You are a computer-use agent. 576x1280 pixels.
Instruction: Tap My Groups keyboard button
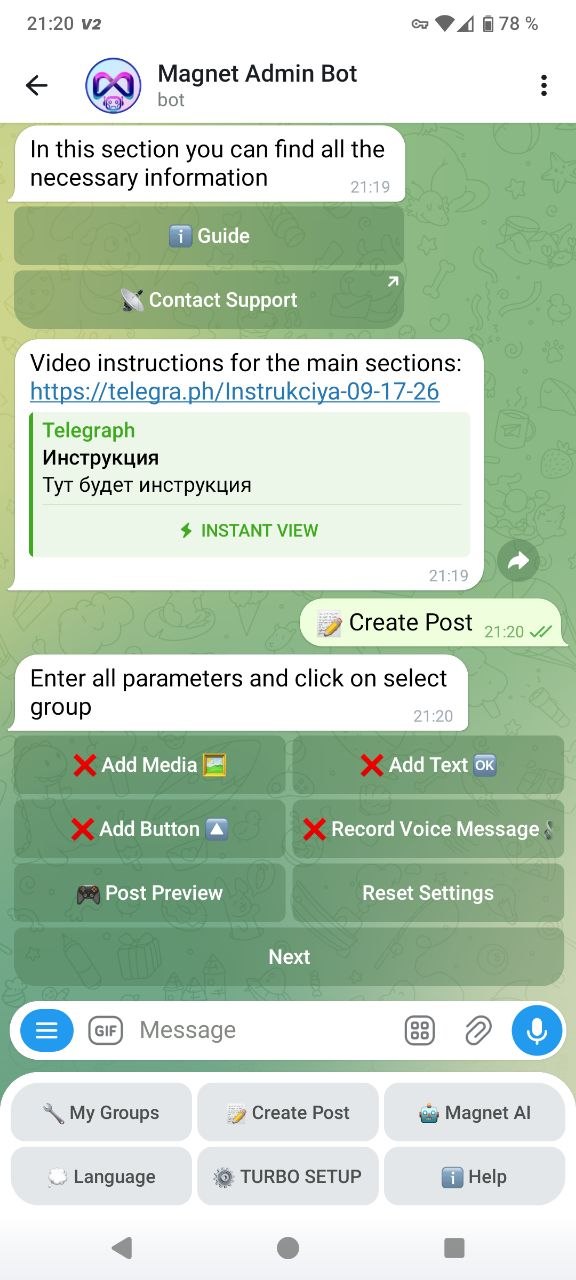pyautogui.click(x=101, y=1113)
